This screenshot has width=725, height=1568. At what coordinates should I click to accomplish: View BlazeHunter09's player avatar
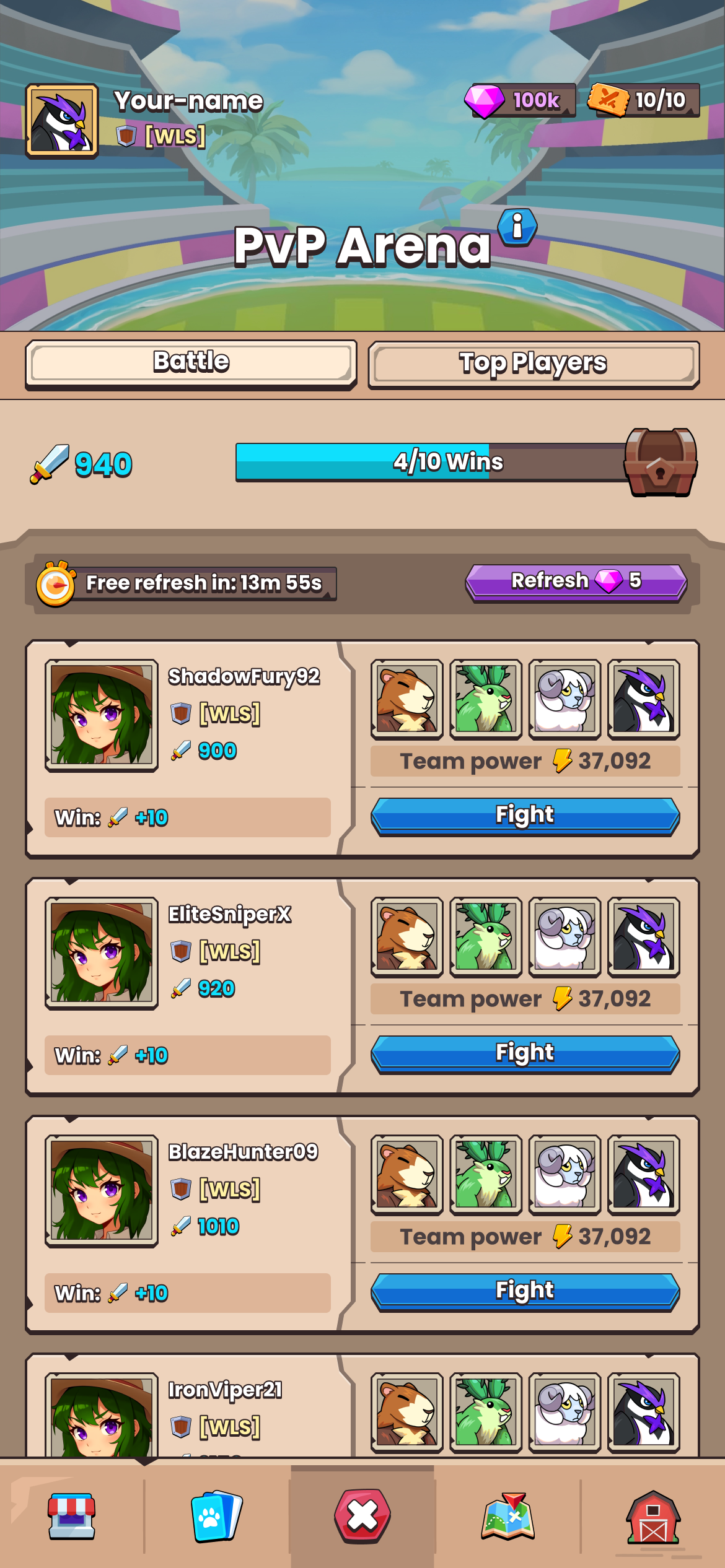click(102, 1191)
